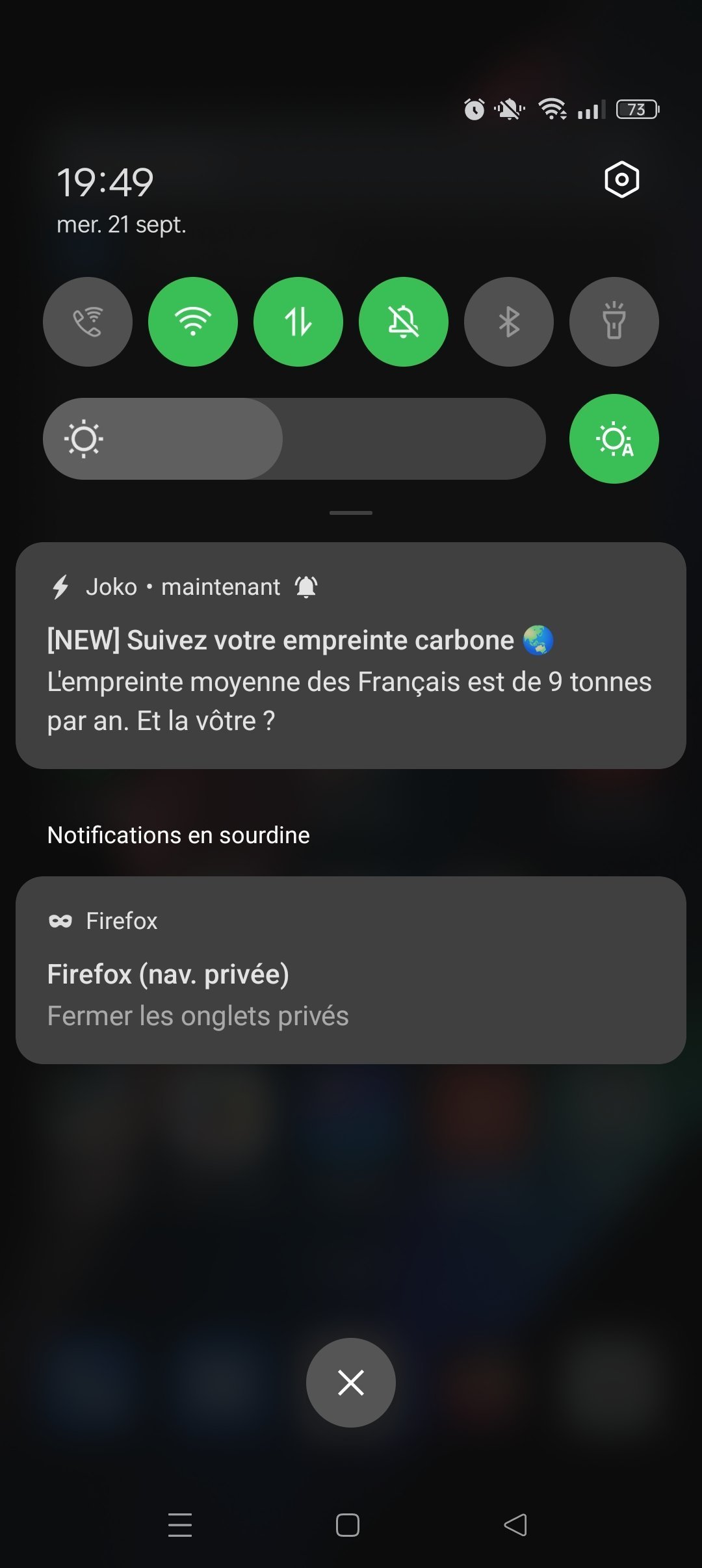Toggle the silent mode bell tile
Viewport: 702px width, 1568px height.
pos(404,322)
